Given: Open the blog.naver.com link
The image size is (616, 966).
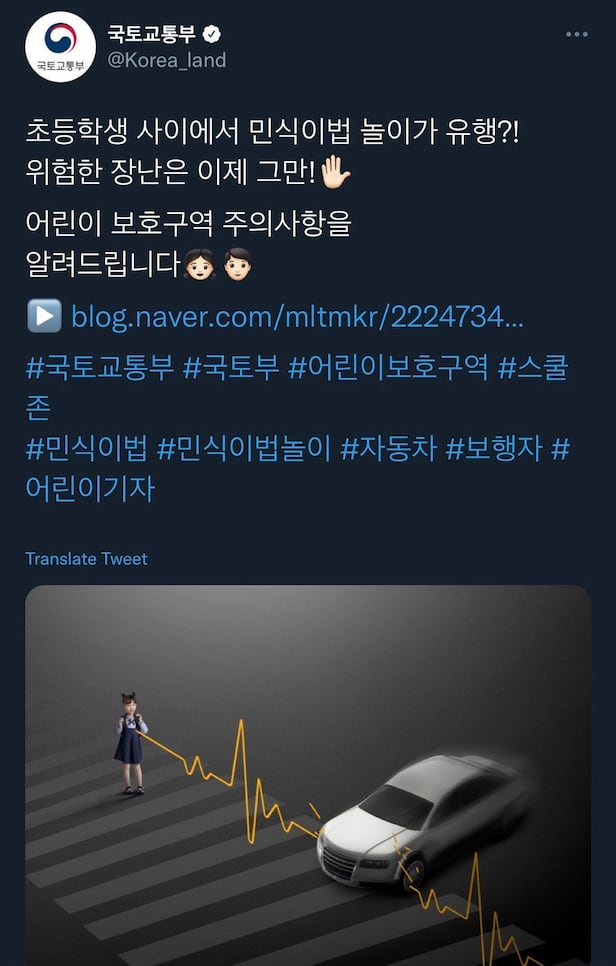Looking at the screenshot, I should (297, 318).
